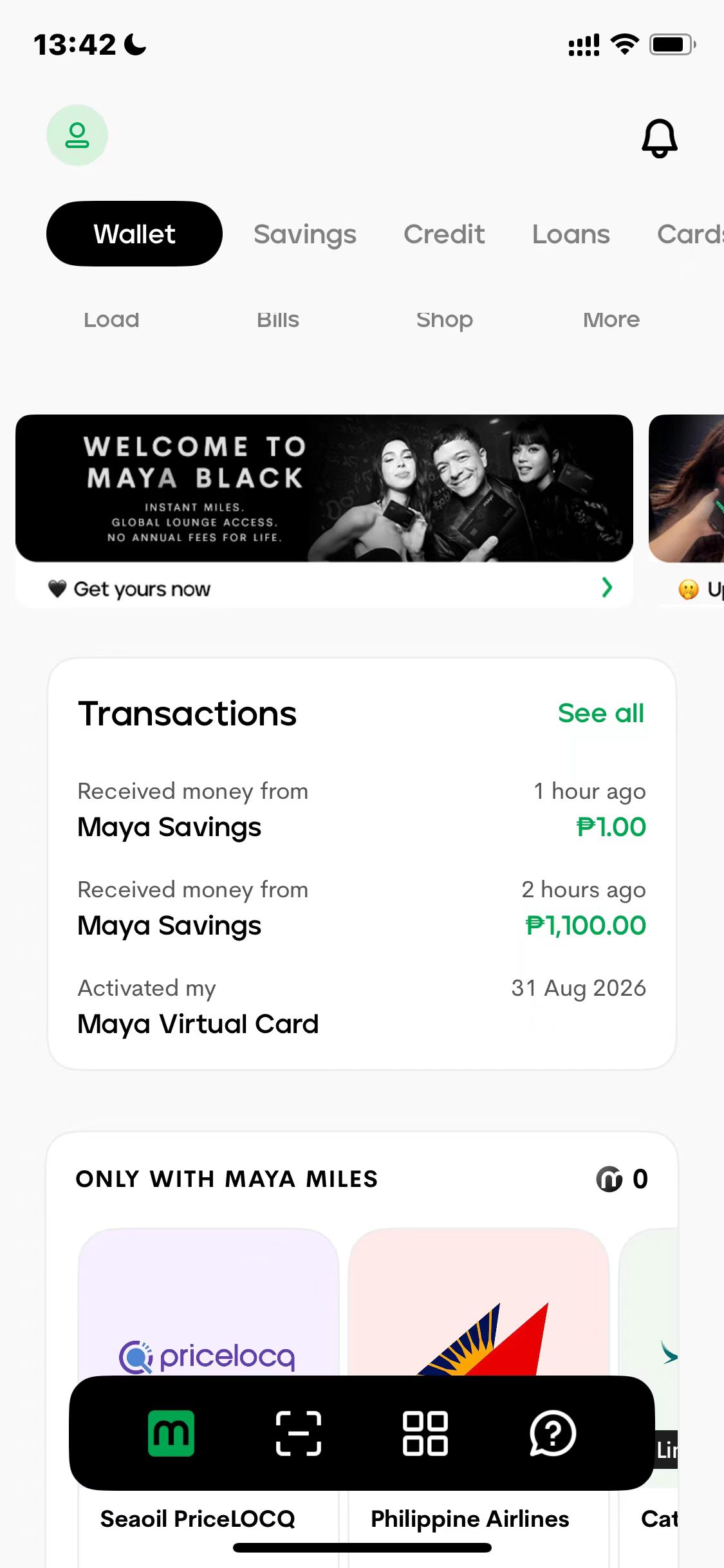Select the Wallet tab
Screen dimensions: 724x1568
pyautogui.click(x=135, y=234)
